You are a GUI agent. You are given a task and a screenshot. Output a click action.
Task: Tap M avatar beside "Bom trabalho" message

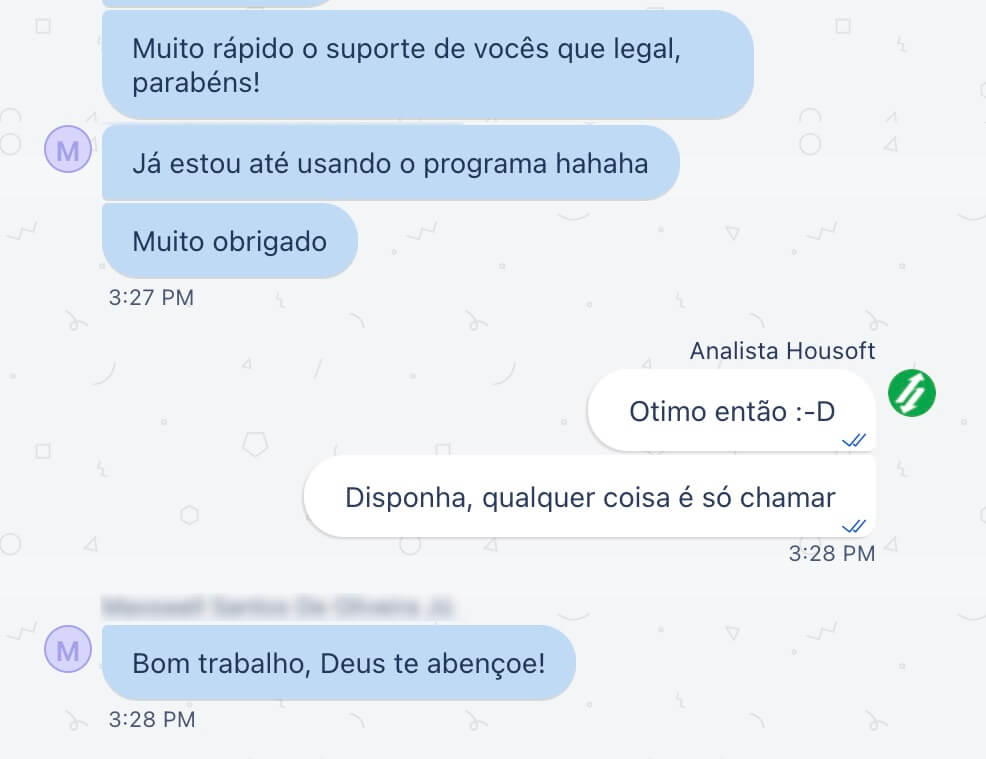click(x=68, y=652)
